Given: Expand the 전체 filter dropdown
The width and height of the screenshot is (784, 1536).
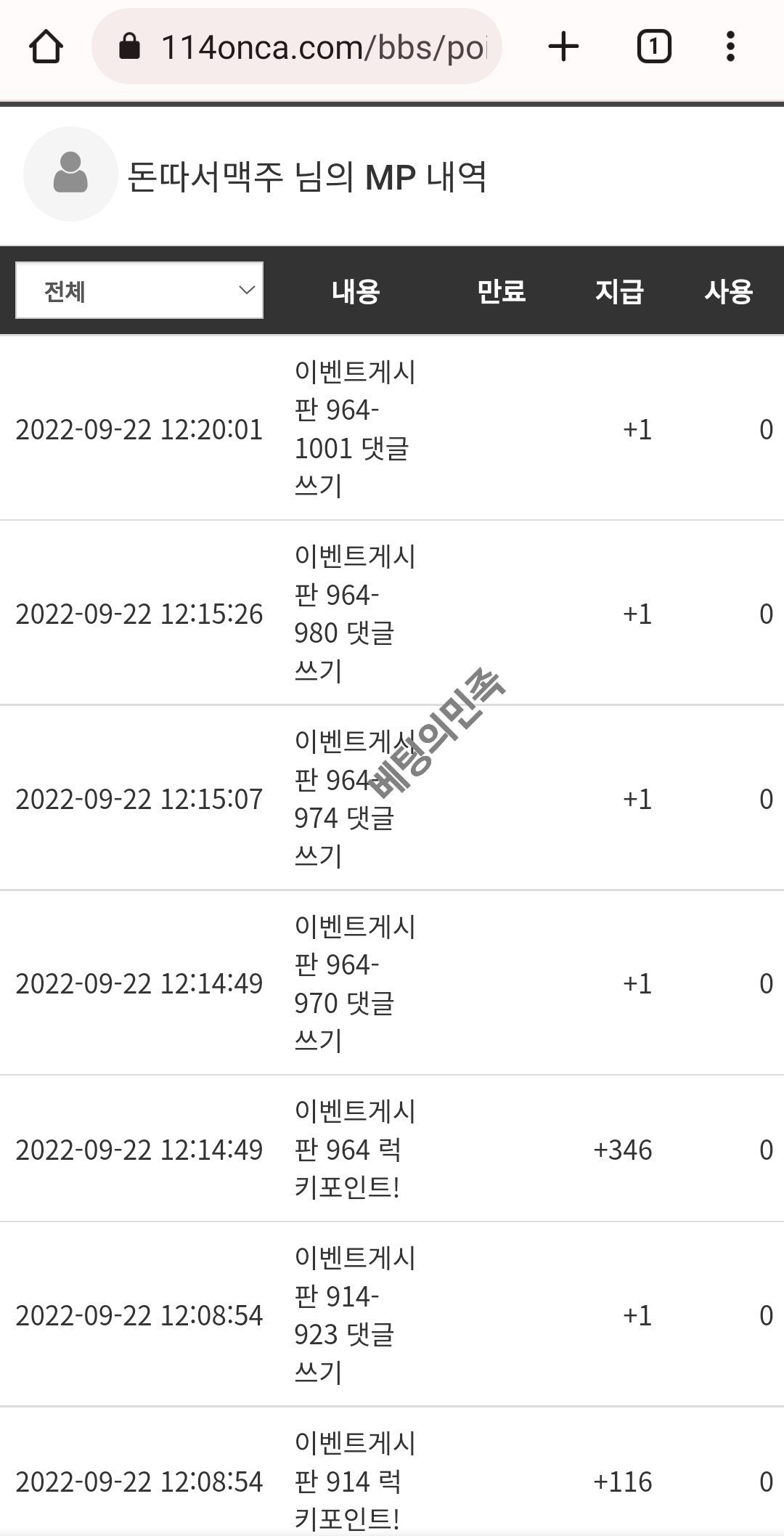Looking at the screenshot, I should [x=139, y=290].
